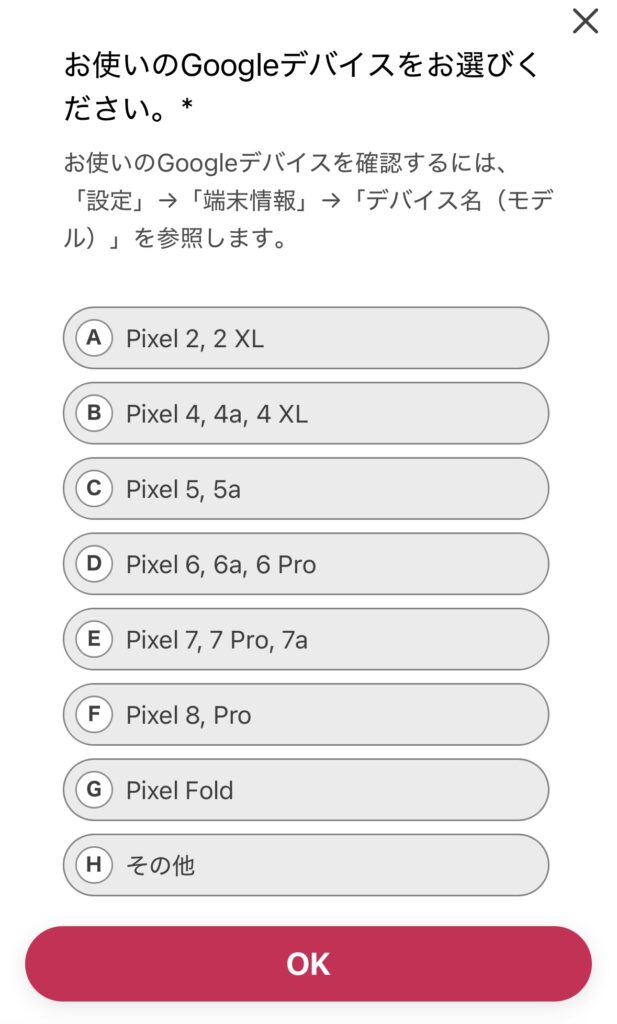Select option A Pixel 2, 2 XL
The height and width of the screenshot is (1024, 617).
306,338
